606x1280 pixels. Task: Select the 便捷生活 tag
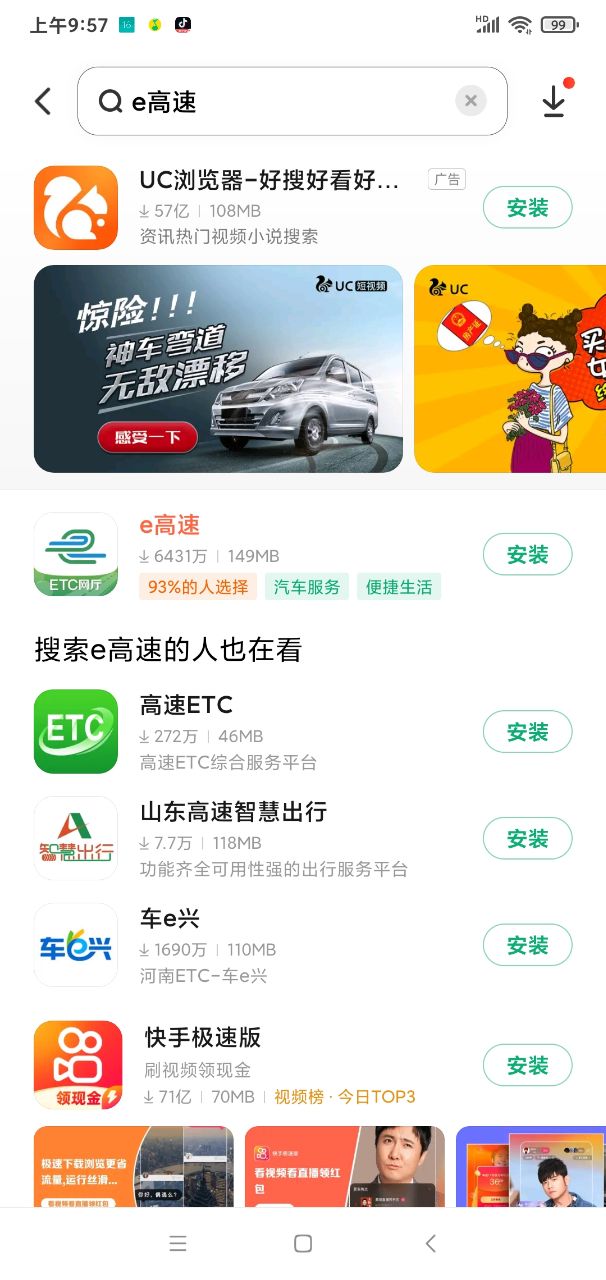pos(399,587)
